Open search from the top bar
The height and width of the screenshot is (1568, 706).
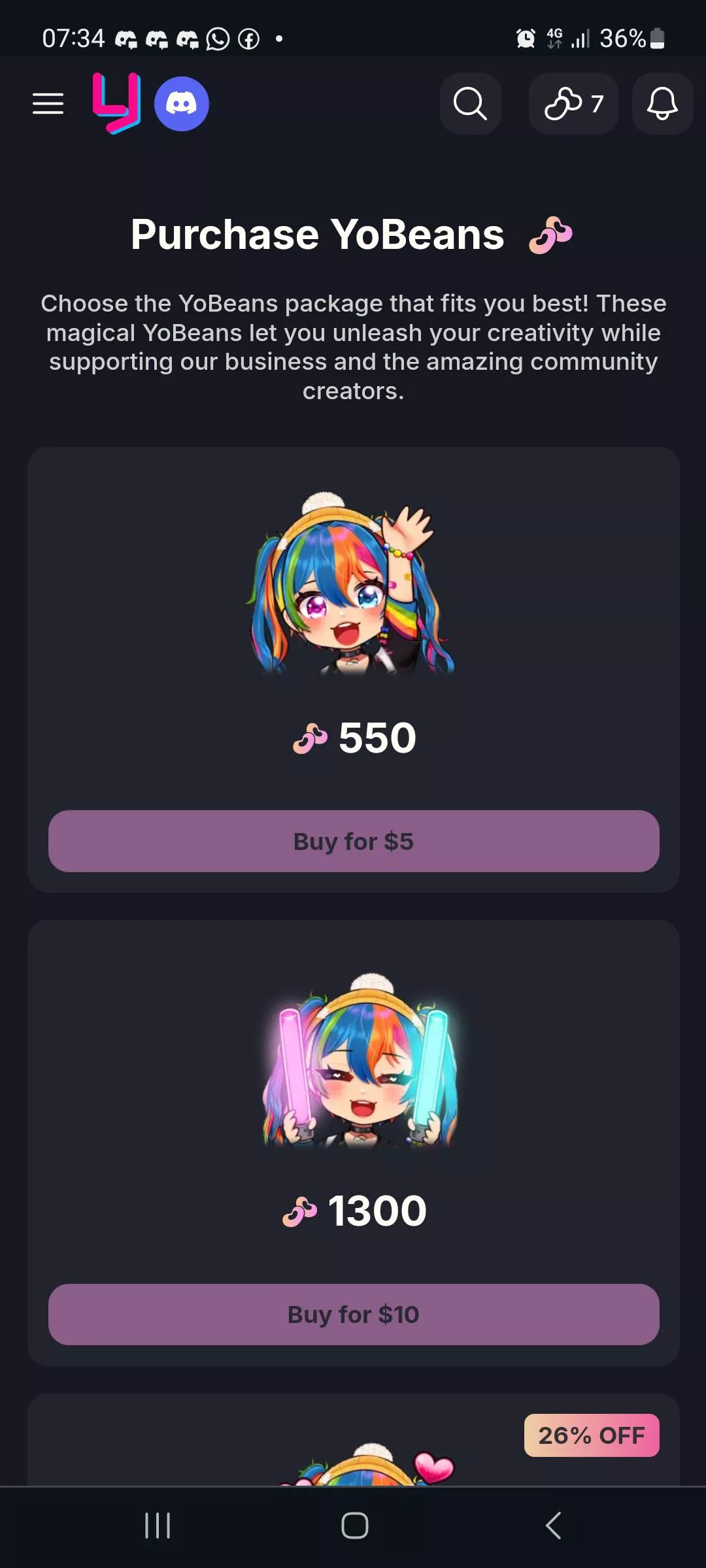pyautogui.click(x=470, y=104)
